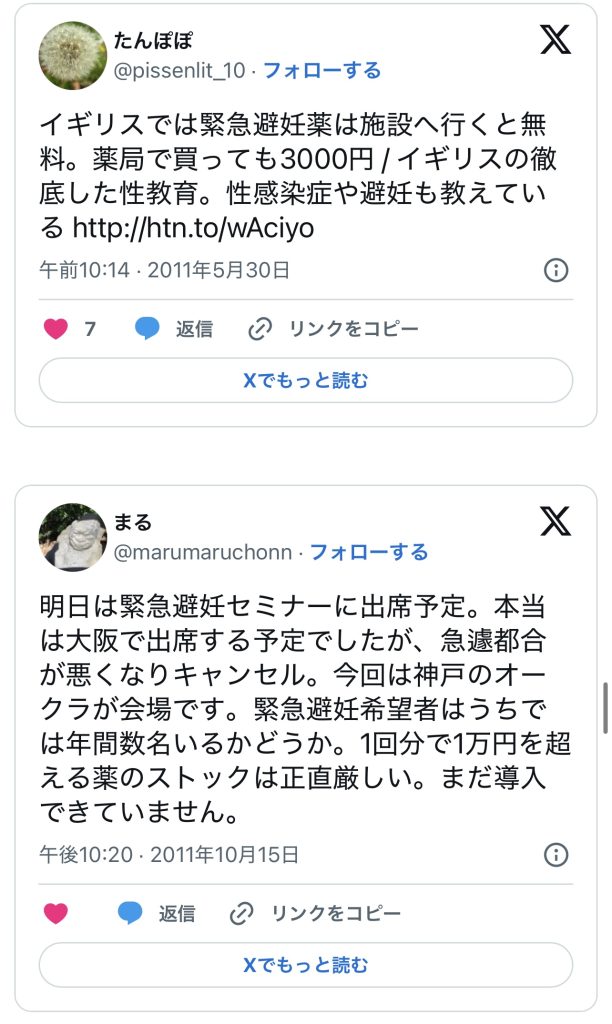
Task: Reply to たんぽぽ's post
Action: [x=175, y=329]
